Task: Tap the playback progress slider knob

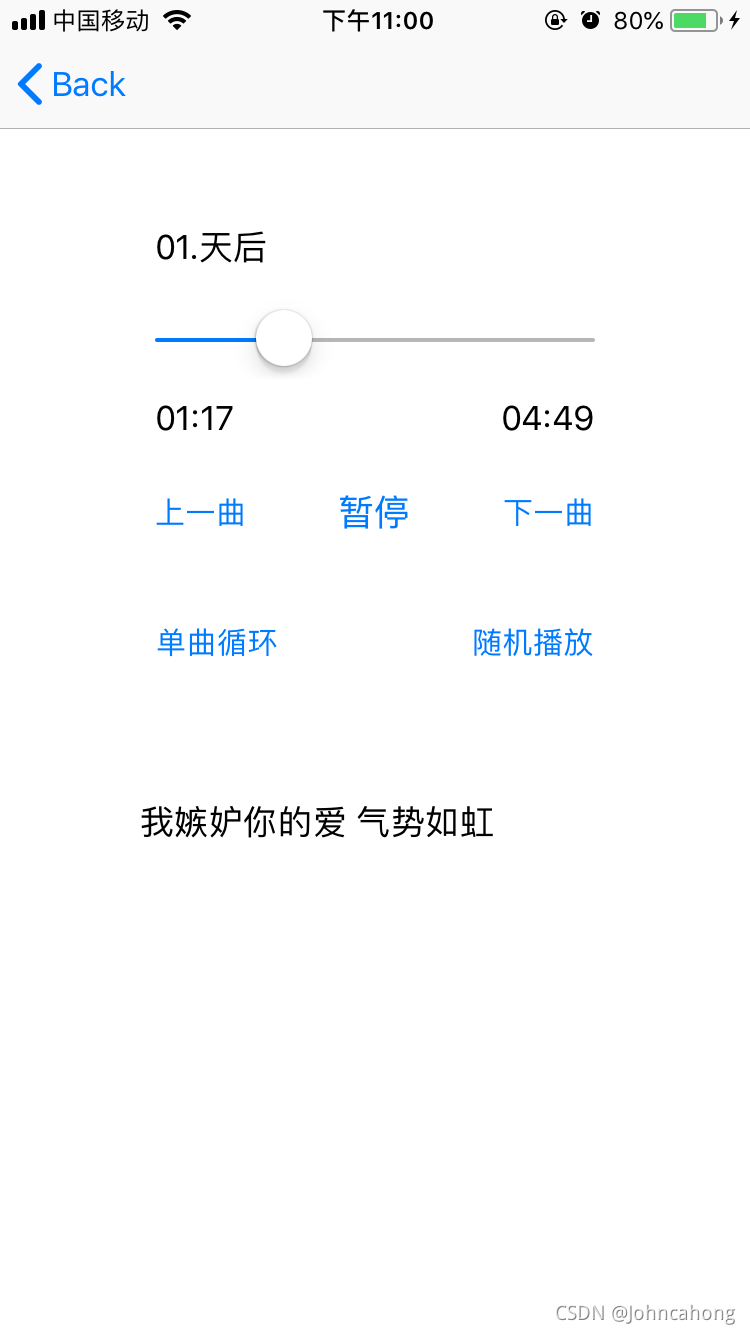Action: point(284,339)
